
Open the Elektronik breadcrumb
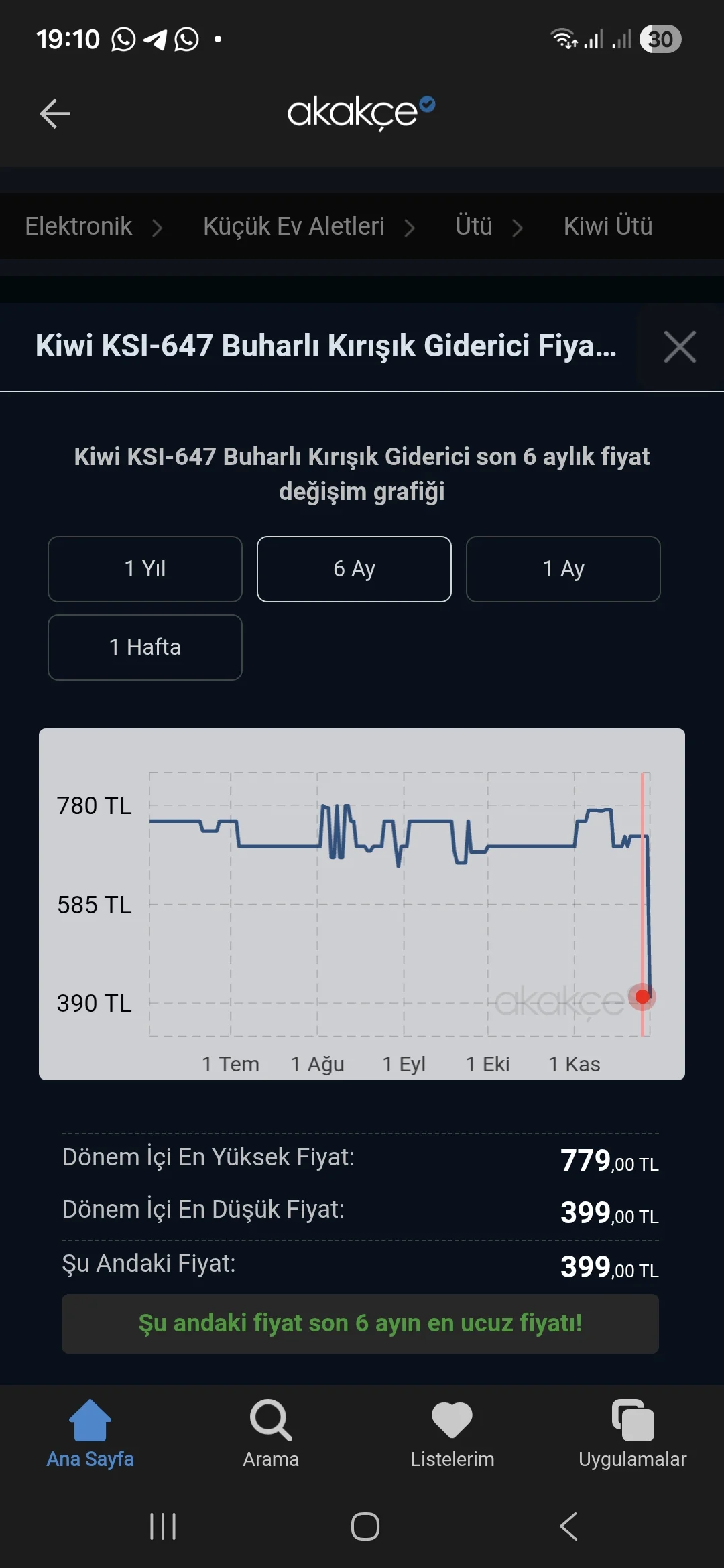click(x=79, y=226)
